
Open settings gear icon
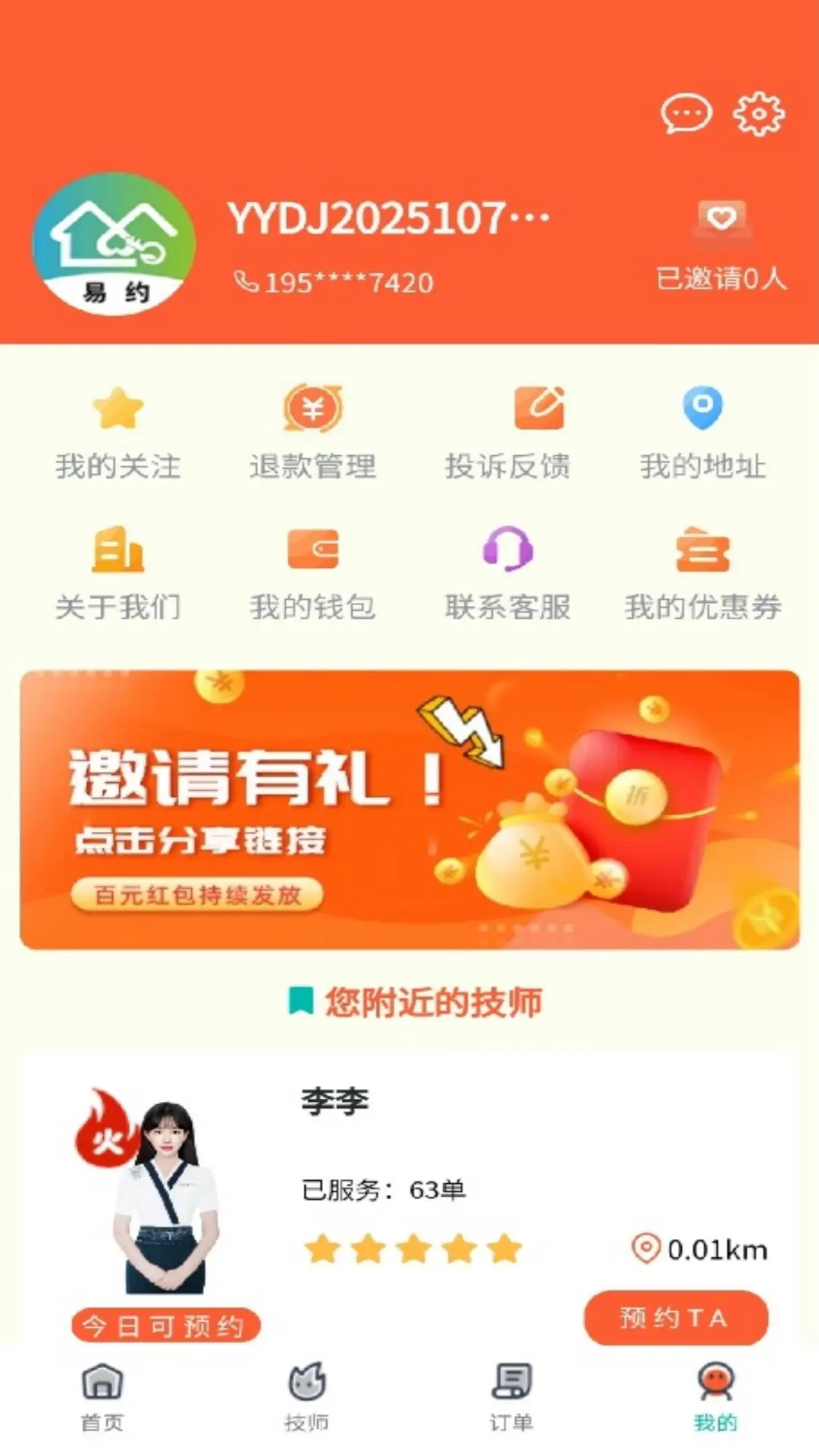pyautogui.click(x=758, y=115)
